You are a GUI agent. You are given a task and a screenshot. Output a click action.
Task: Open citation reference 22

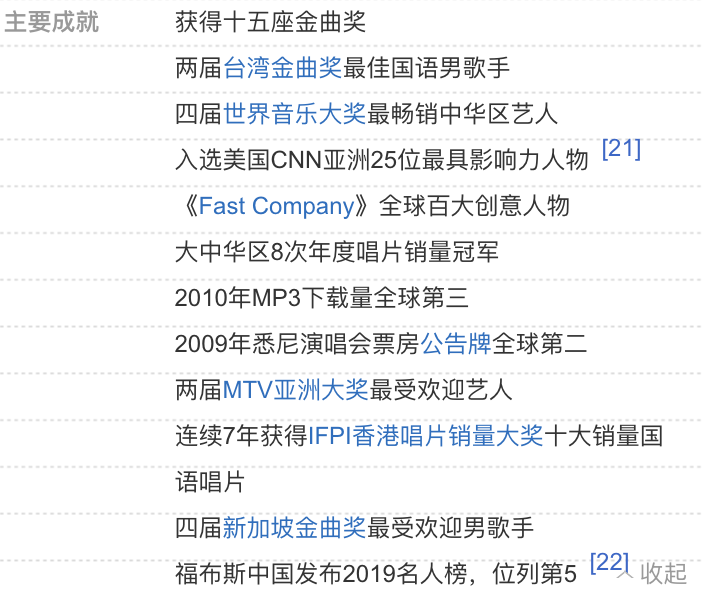pos(609,563)
